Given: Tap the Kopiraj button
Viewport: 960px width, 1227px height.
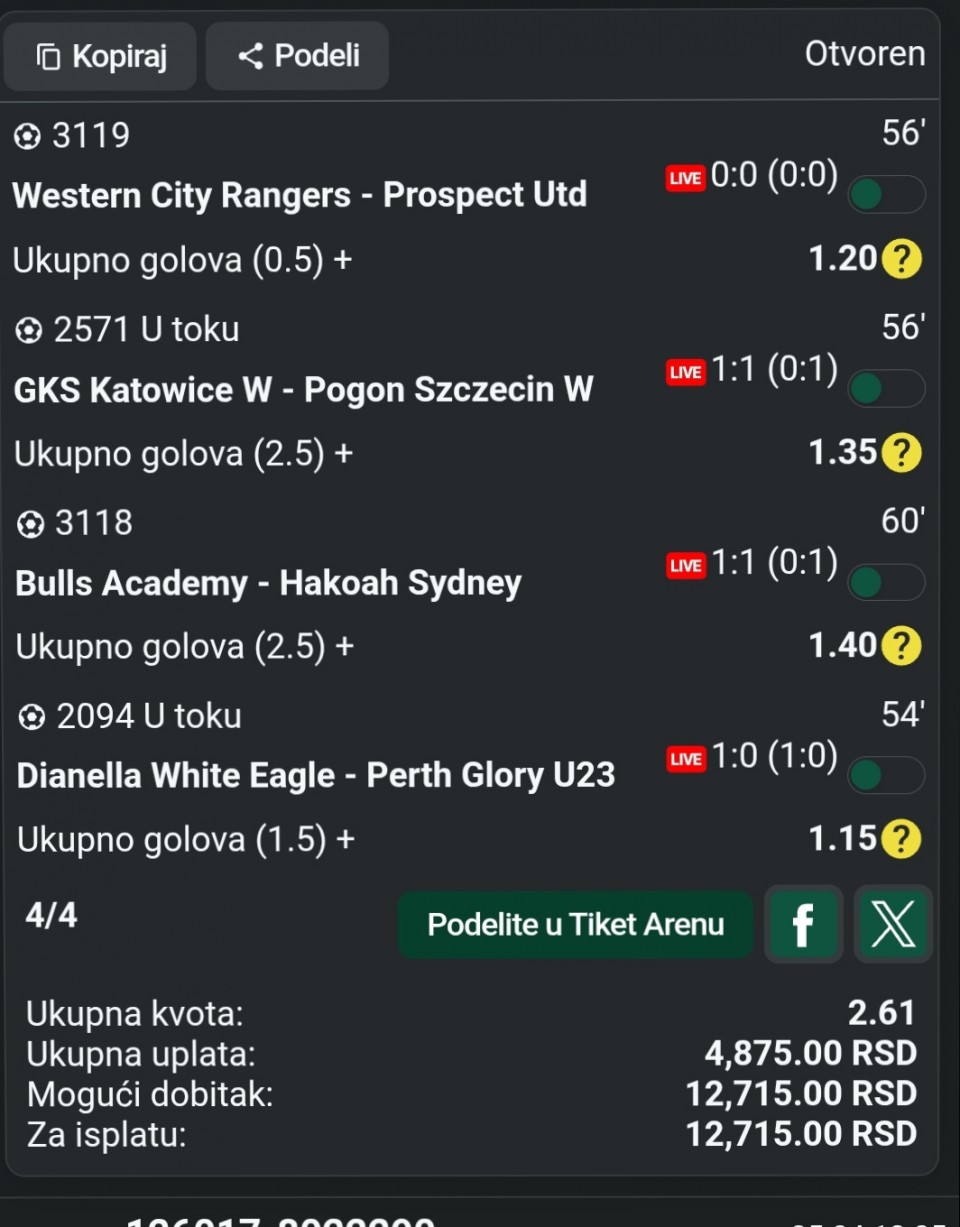Looking at the screenshot, I should coord(100,56).
